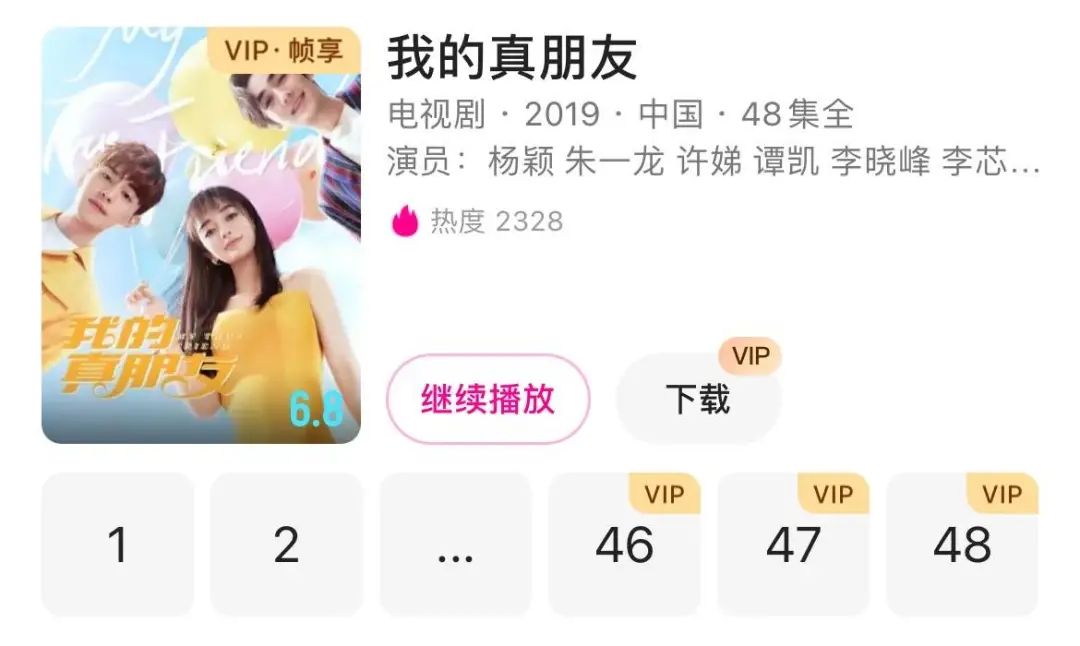The width and height of the screenshot is (1080, 646).
Task: Expand the full episode list via ...
Action: click(x=455, y=545)
